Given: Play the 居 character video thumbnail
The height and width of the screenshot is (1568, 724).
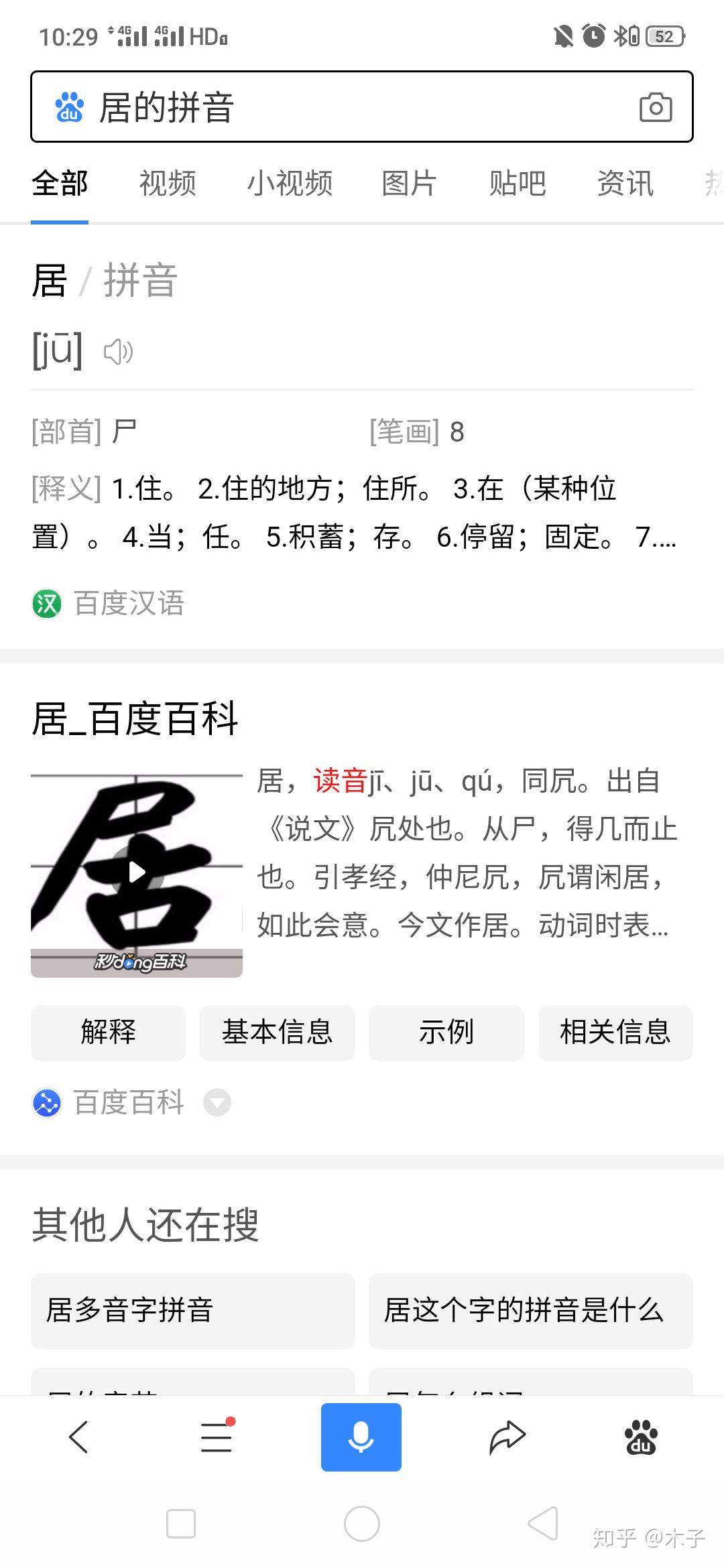Looking at the screenshot, I should pos(136,871).
